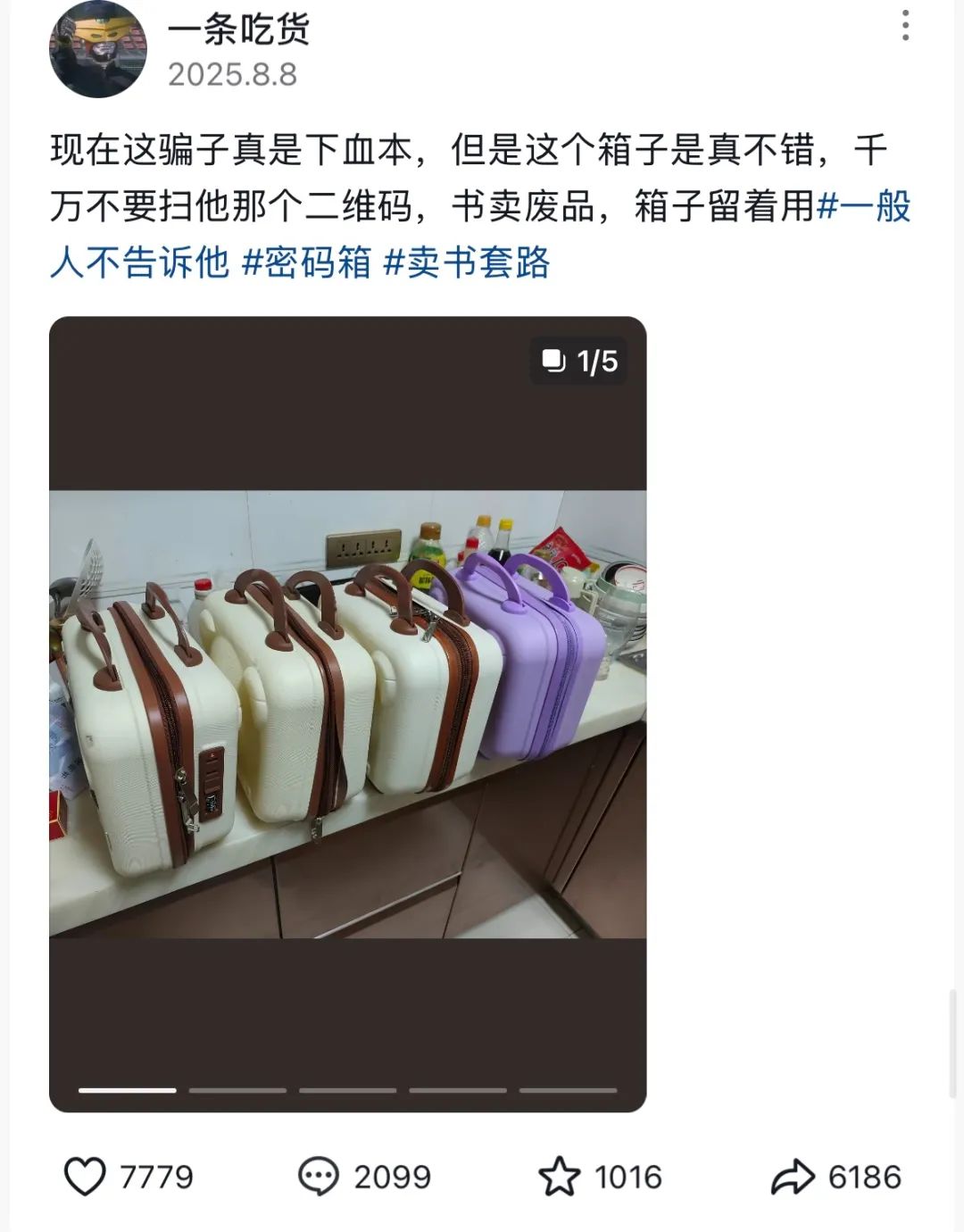The height and width of the screenshot is (1232, 964).
Task: Visit the author page via name 一条吃货
Action: [238, 30]
